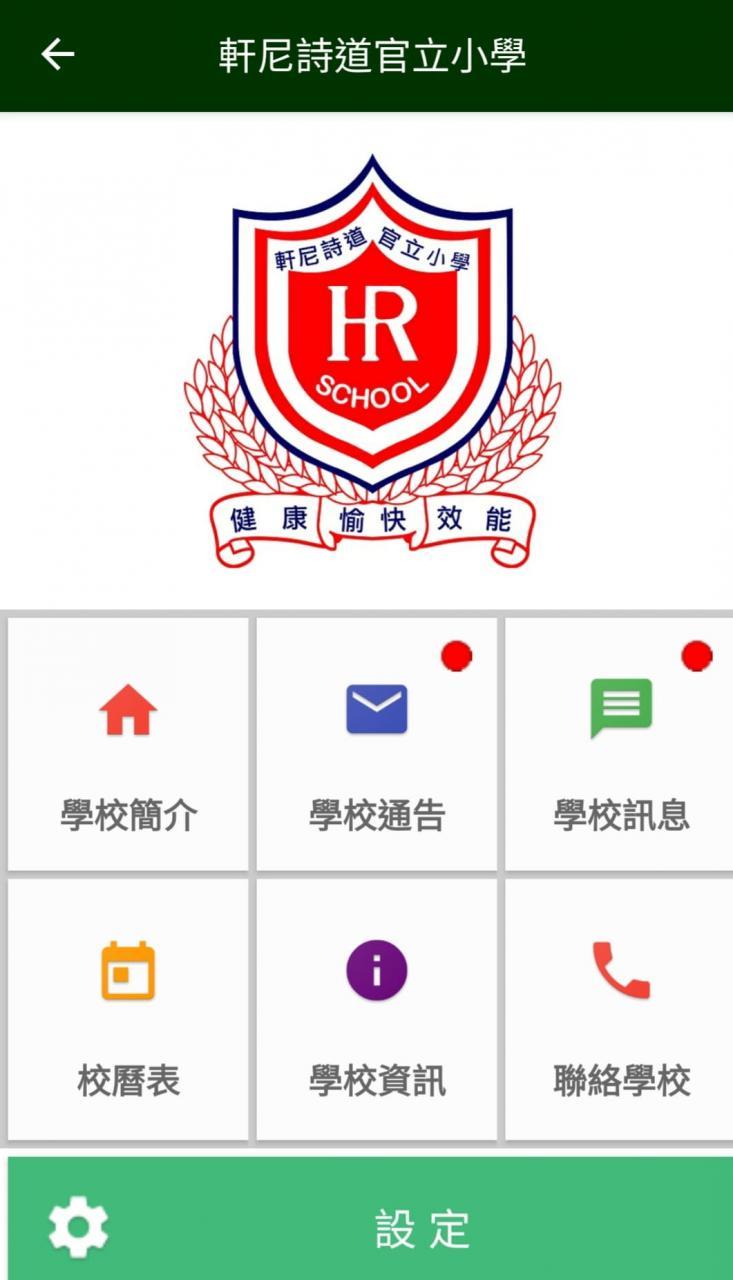
Task: Tap 聯絡學校 to contact school
Action: tap(620, 1008)
